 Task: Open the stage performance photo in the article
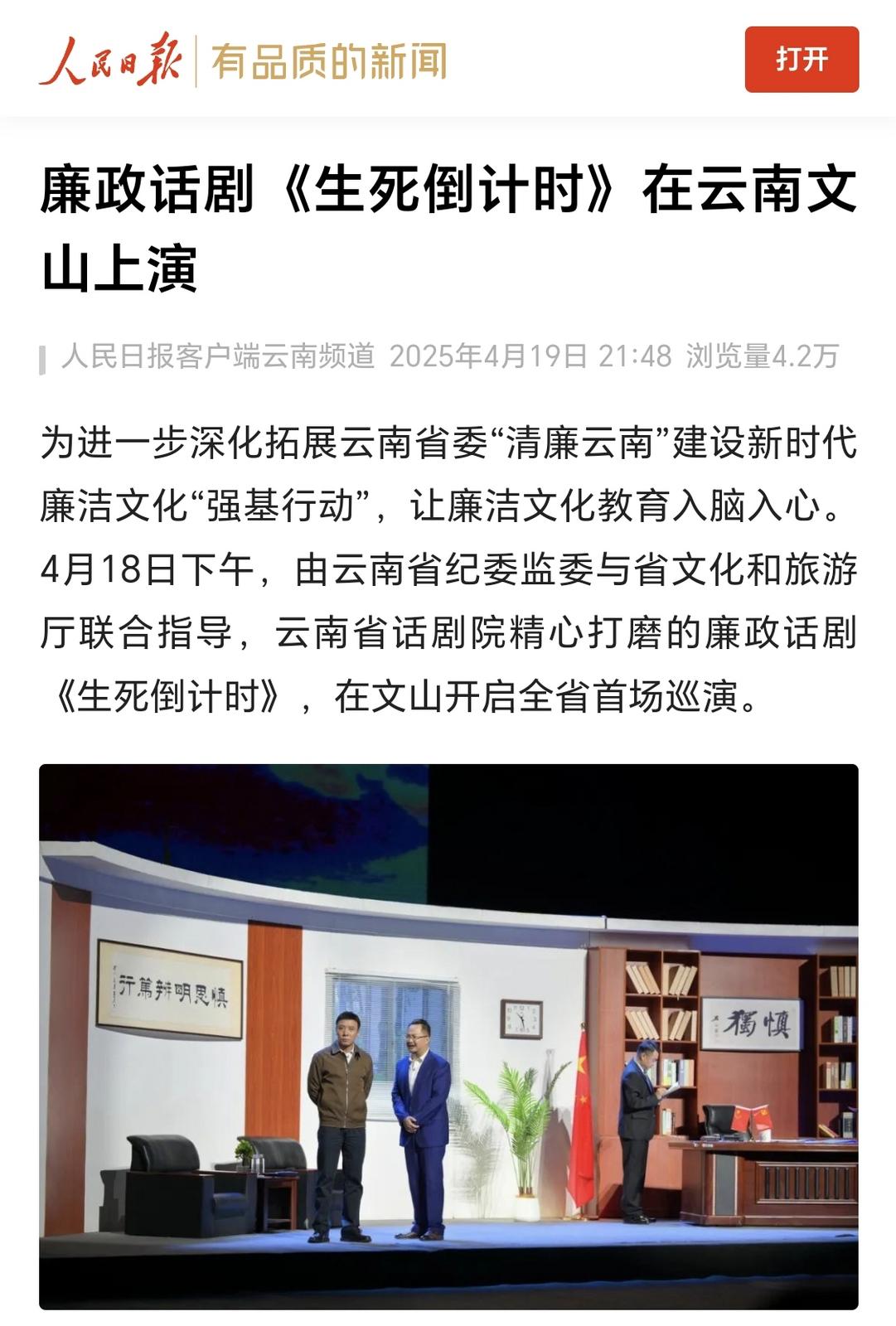coord(448,1036)
